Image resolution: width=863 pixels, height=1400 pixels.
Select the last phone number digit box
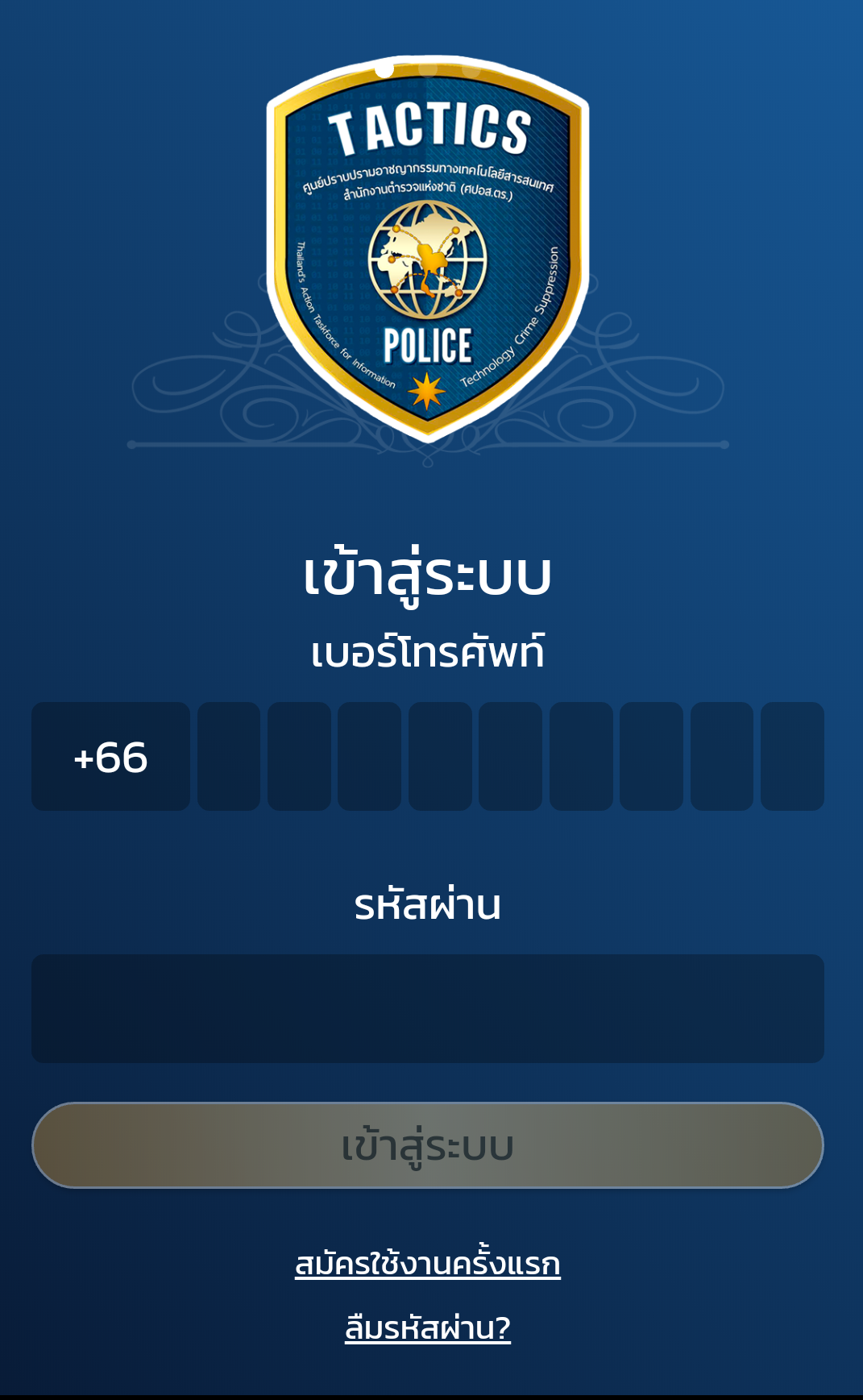pos(792,756)
